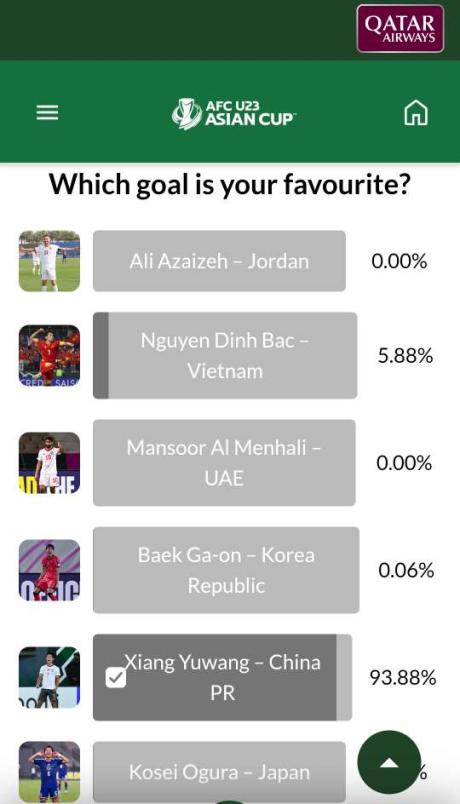460x804 pixels.
Task: Tap the Xiang Yuwang – China PR option
Action: coord(222,677)
